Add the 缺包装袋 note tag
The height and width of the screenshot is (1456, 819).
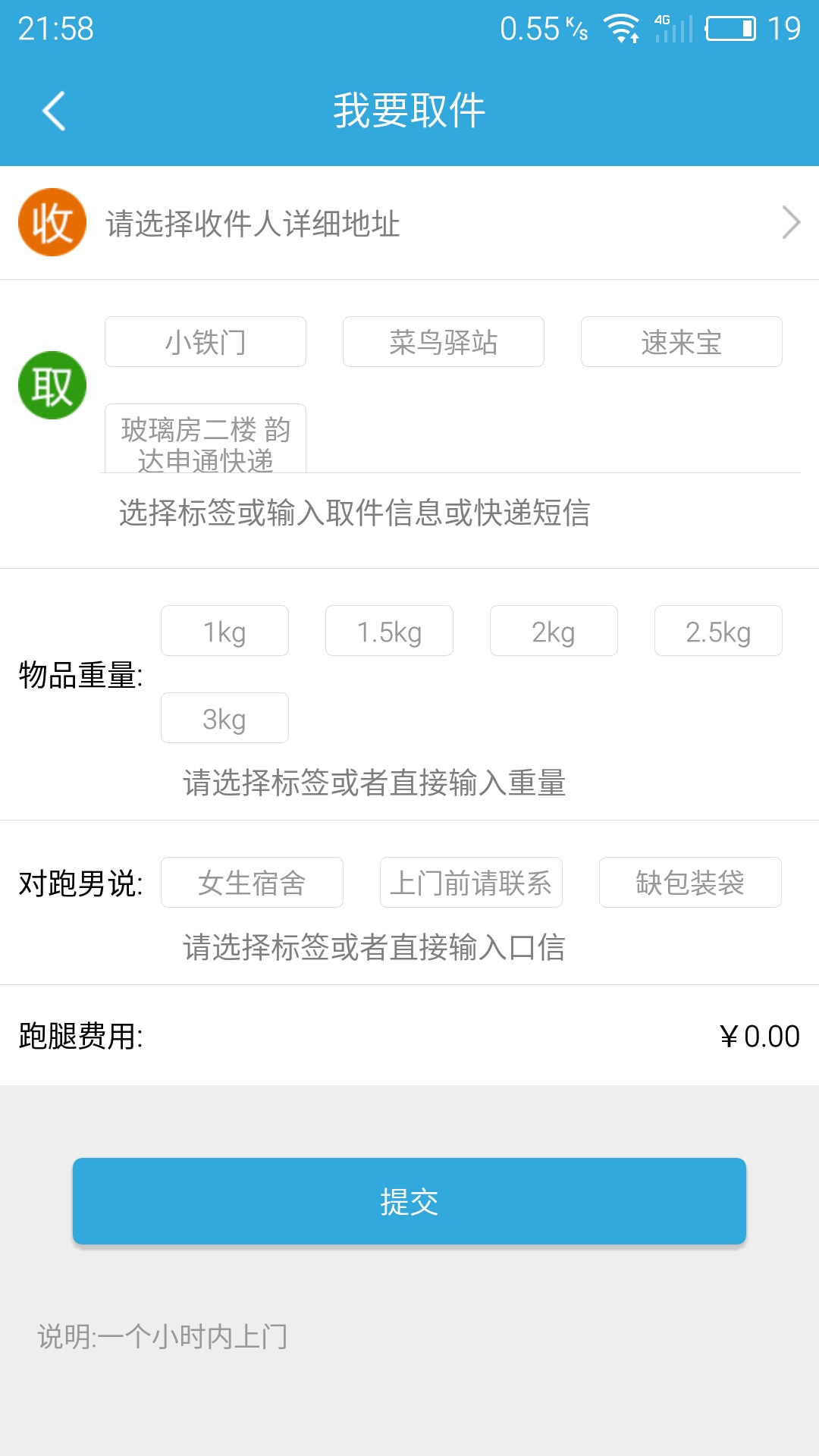(x=690, y=883)
